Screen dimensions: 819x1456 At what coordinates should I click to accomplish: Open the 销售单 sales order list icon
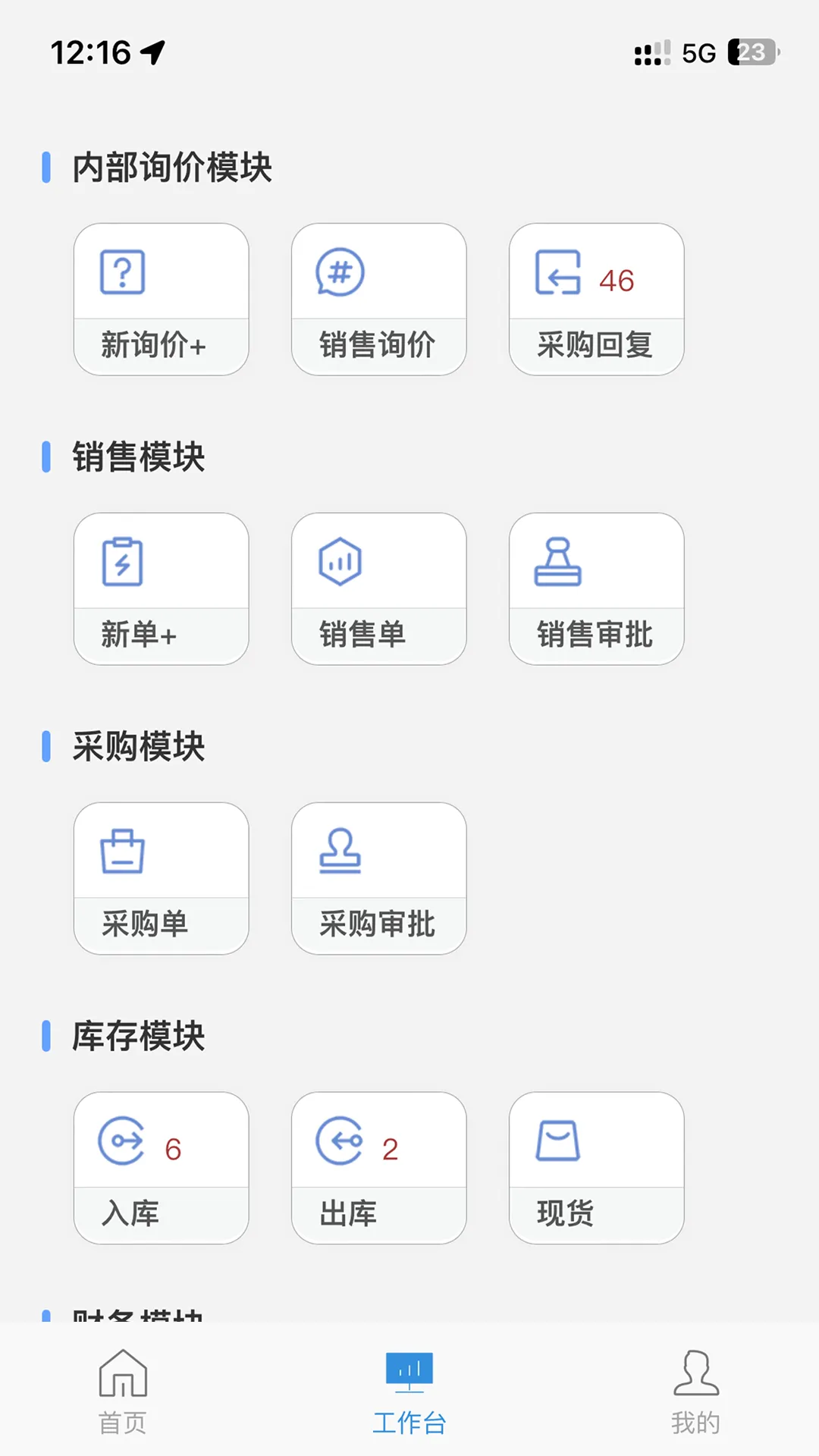tap(378, 589)
